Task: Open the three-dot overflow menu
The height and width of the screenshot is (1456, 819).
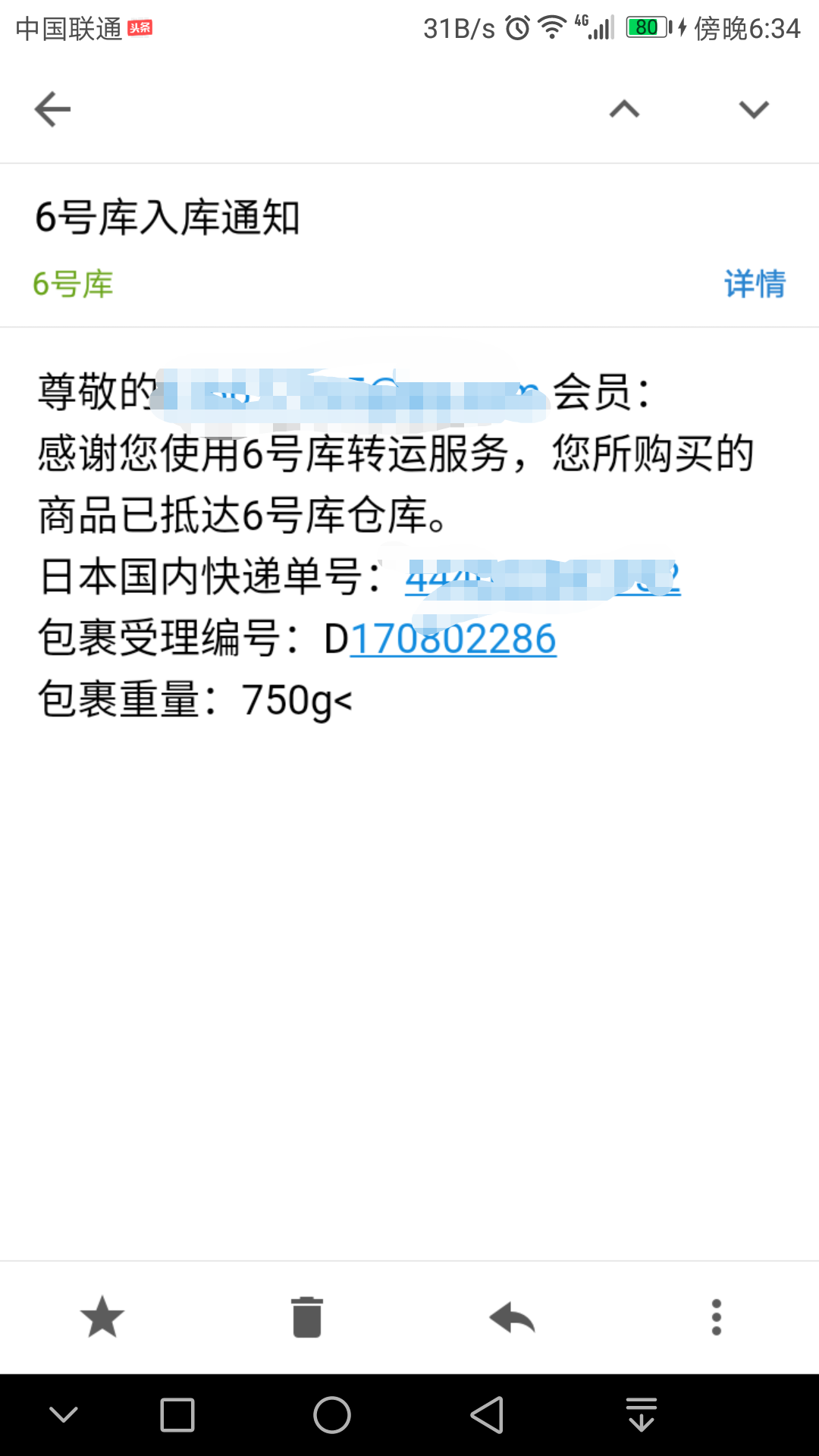Action: tap(717, 1317)
